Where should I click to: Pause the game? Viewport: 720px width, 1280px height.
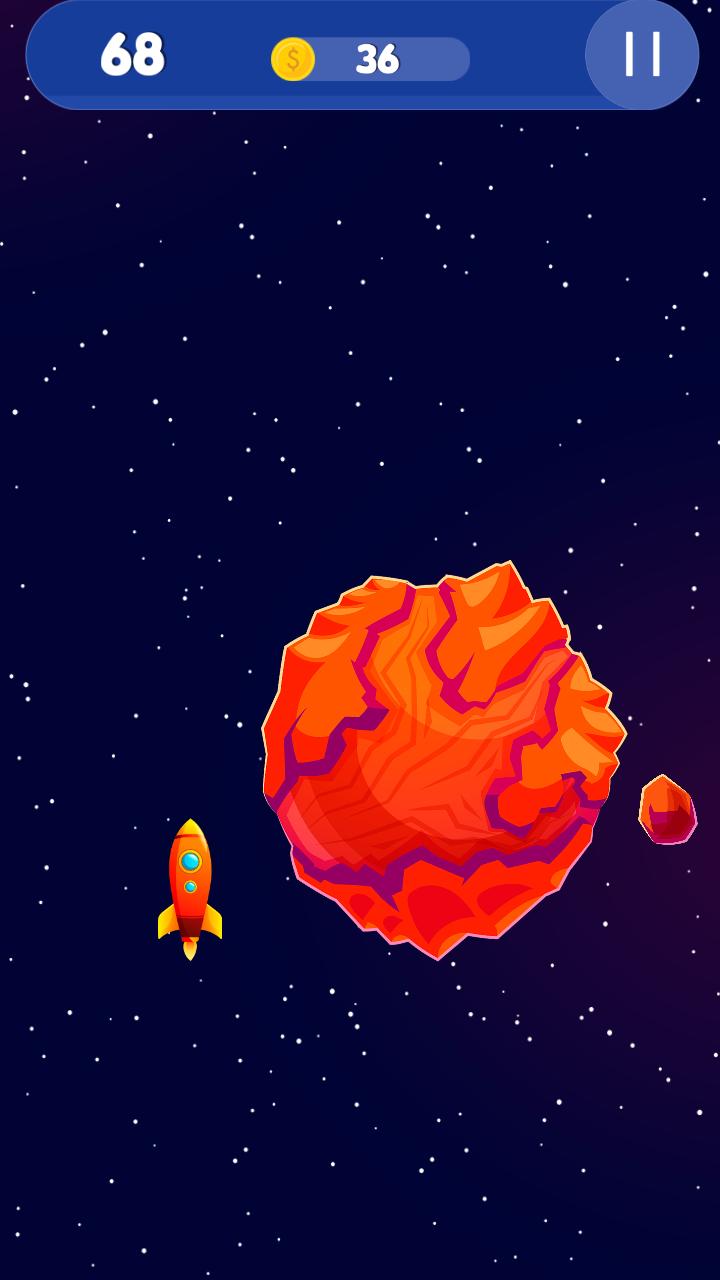642,54
